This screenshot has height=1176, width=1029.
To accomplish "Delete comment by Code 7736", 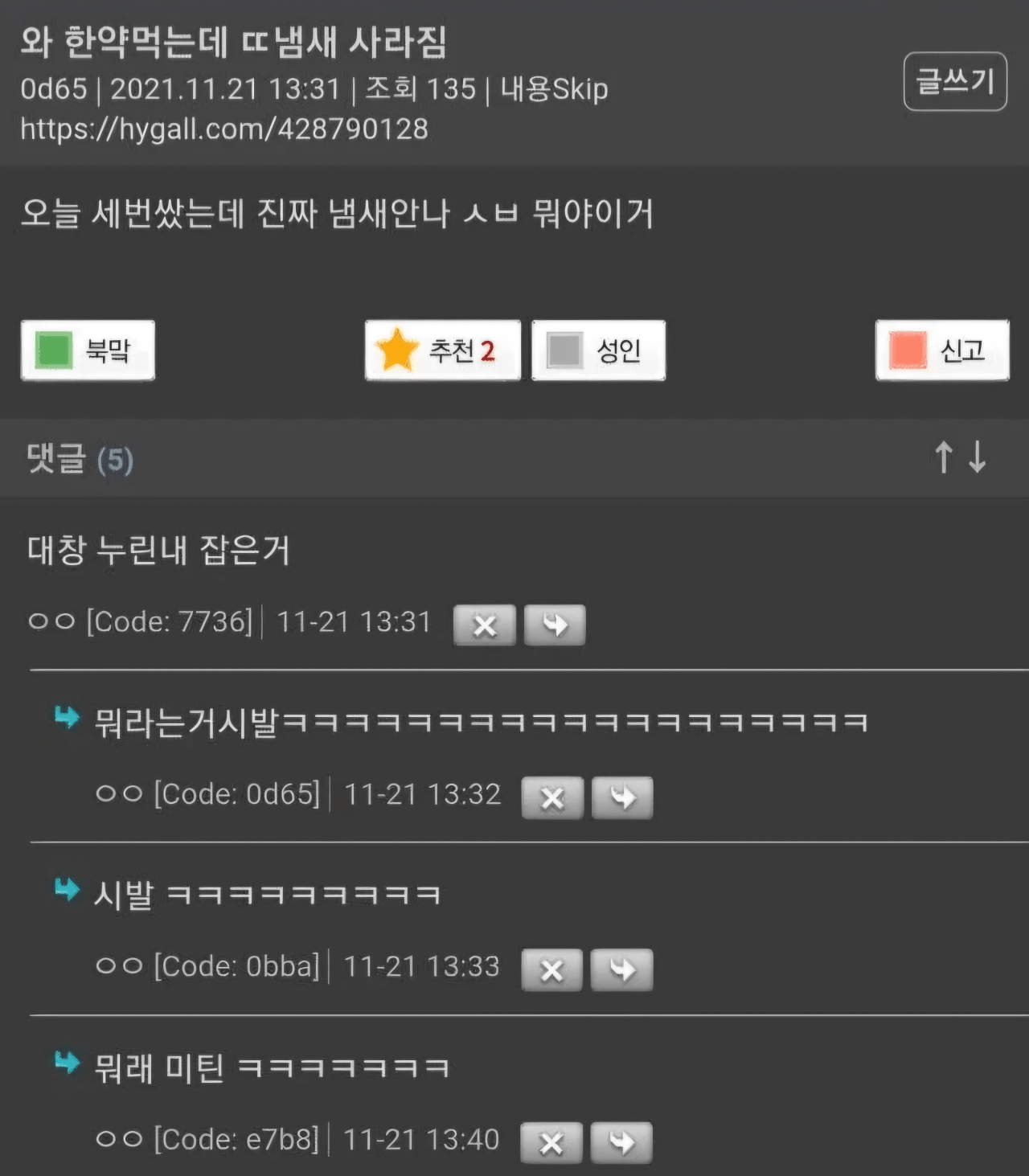I will (484, 625).
